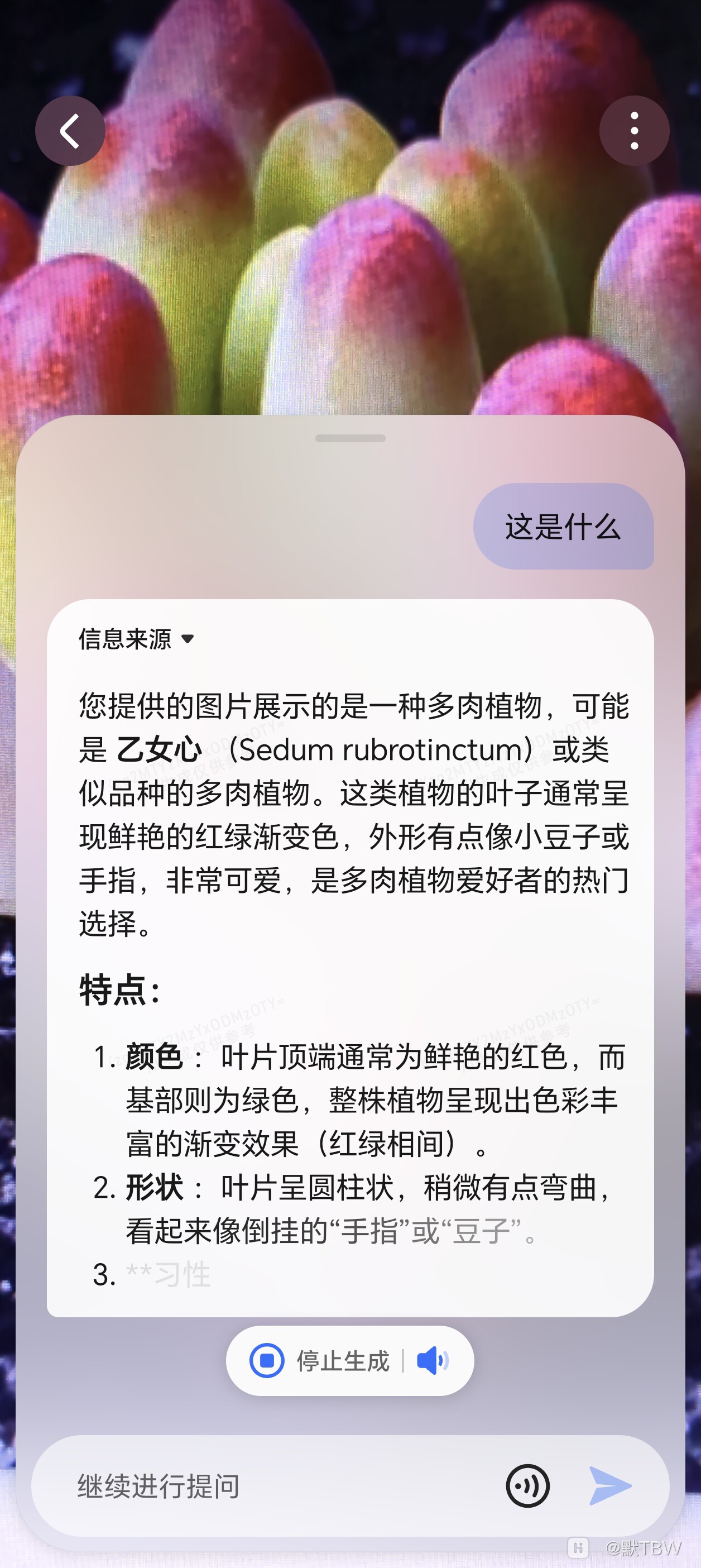
Task: Tap the back arrow to return
Action: (x=69, y=131)
